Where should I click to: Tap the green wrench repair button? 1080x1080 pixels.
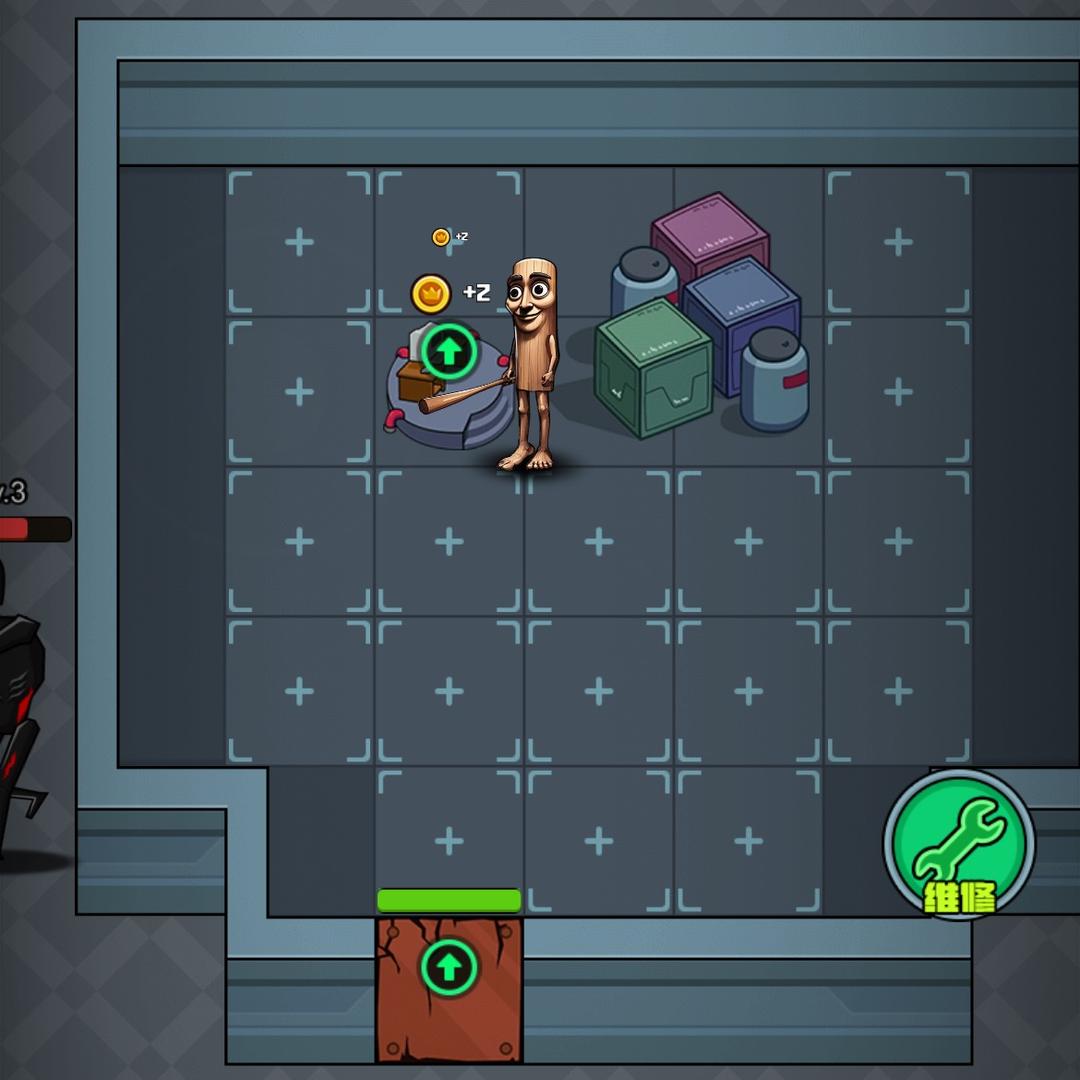point(958,843)
